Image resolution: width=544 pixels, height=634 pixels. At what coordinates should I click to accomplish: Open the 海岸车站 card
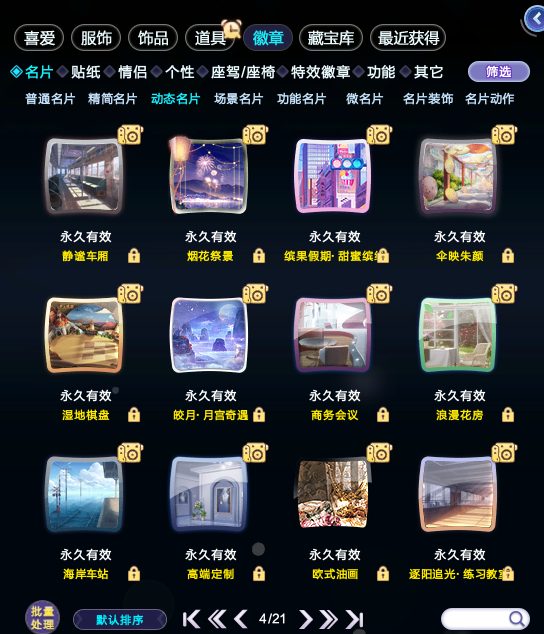(x=84, y=494)
